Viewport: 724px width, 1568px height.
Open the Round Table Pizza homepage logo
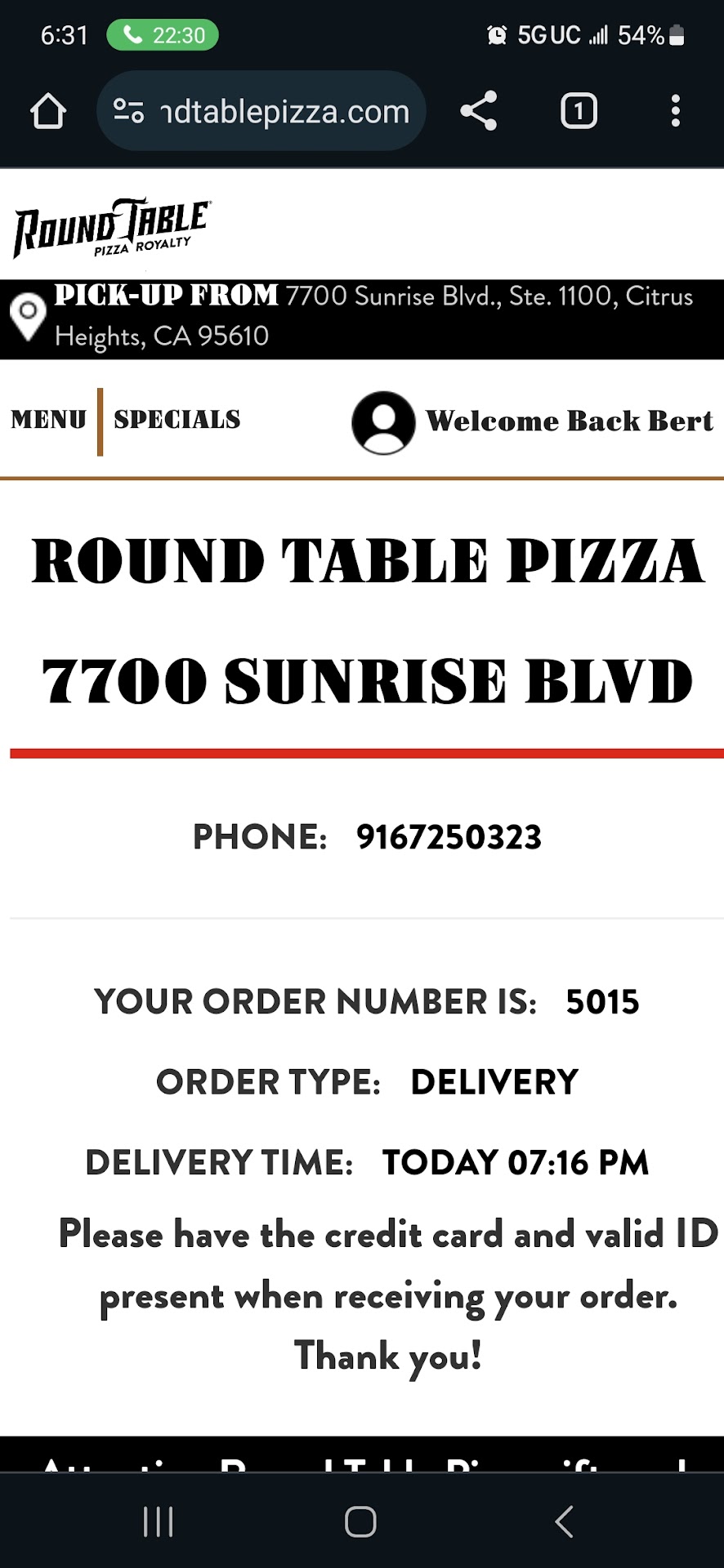112,227
